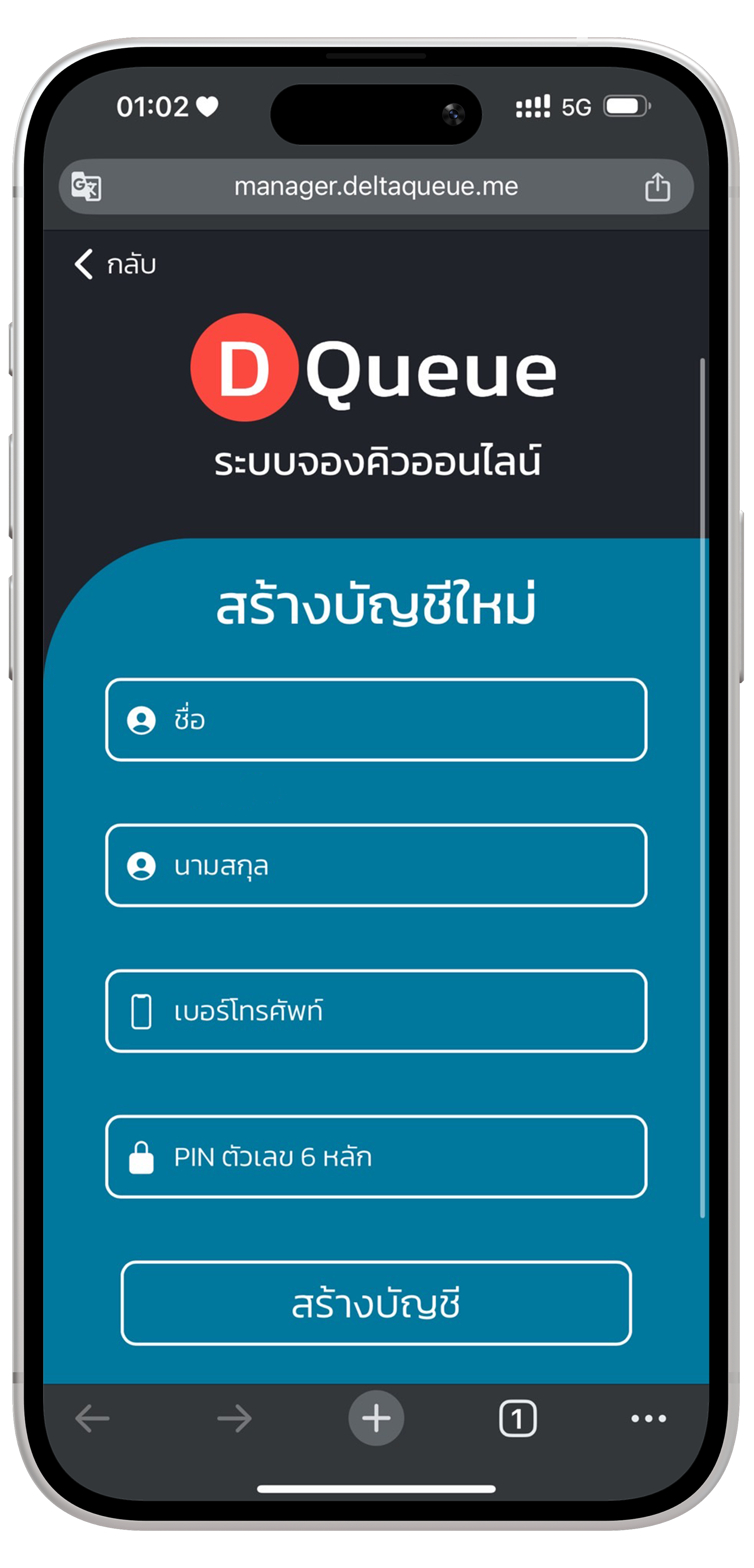Share this page from the address bar

click(657, 186)
